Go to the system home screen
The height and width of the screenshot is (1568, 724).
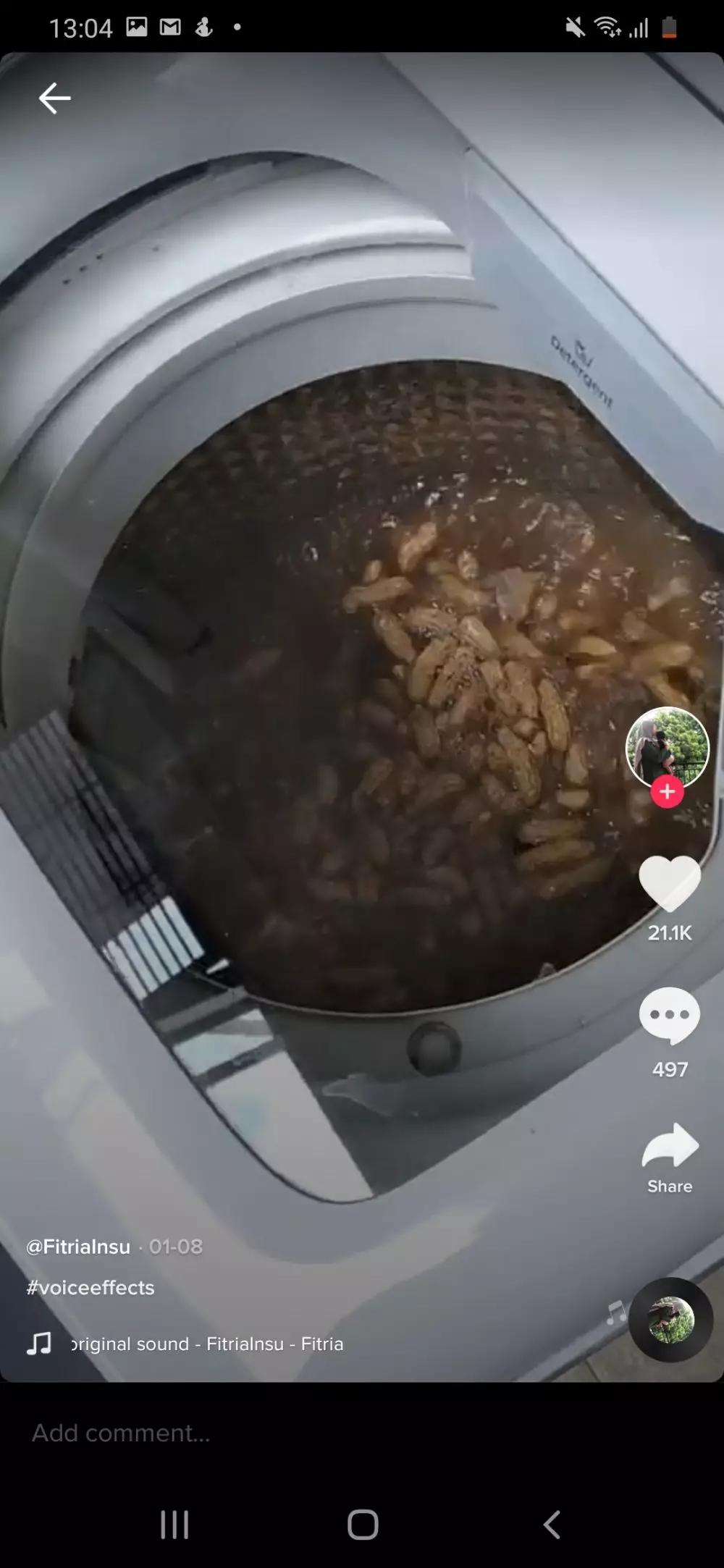tap(363, 1525)
